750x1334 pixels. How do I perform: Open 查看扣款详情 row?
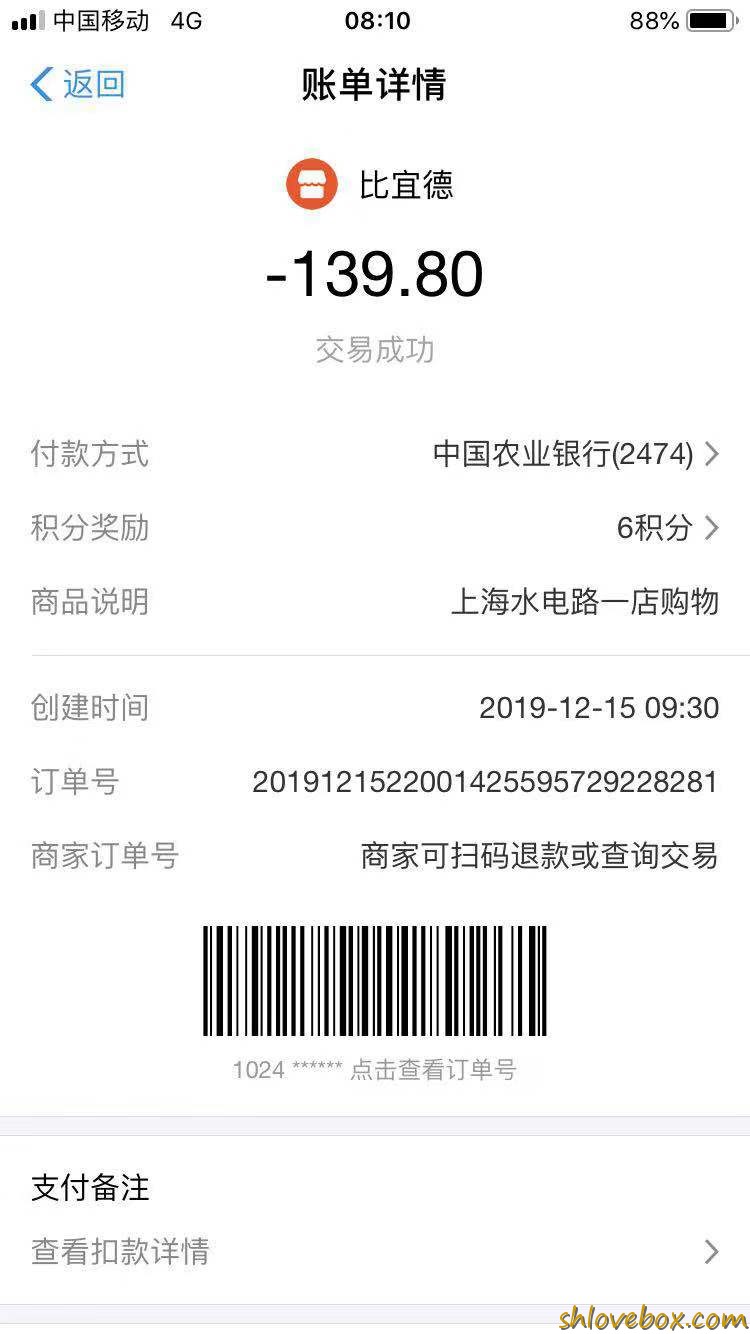[374, 1251]
